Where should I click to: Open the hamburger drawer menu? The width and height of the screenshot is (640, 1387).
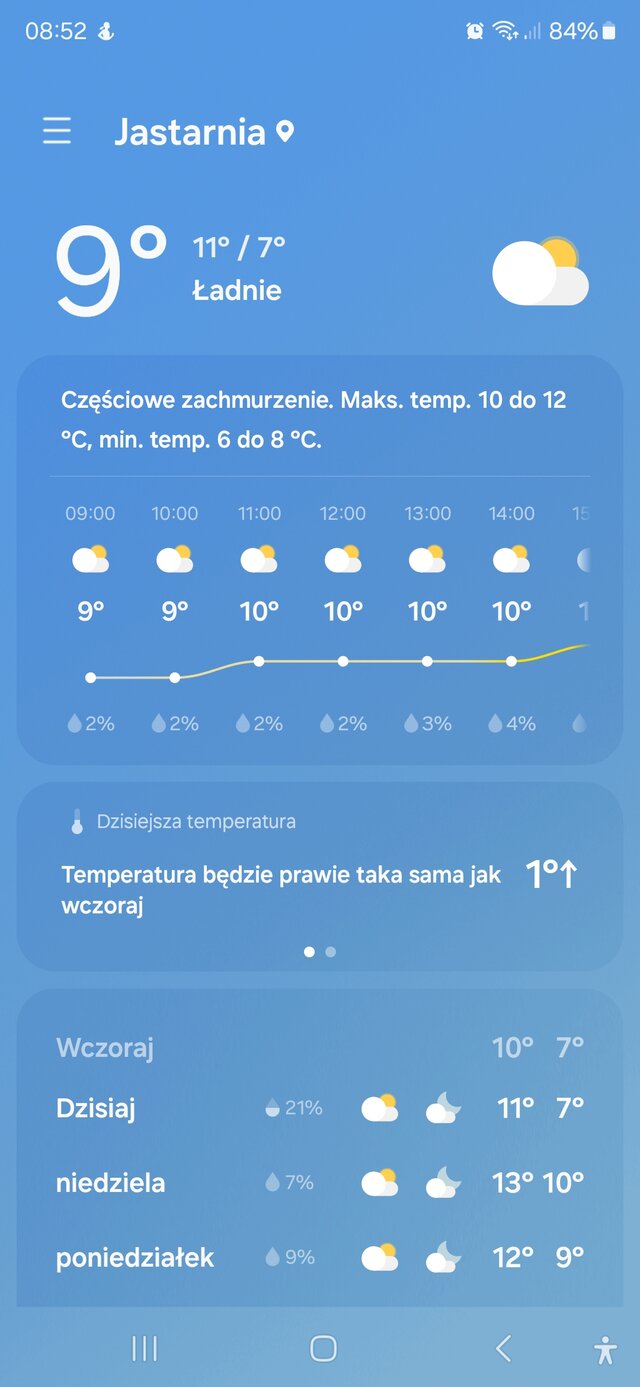(x=57, y=131)
